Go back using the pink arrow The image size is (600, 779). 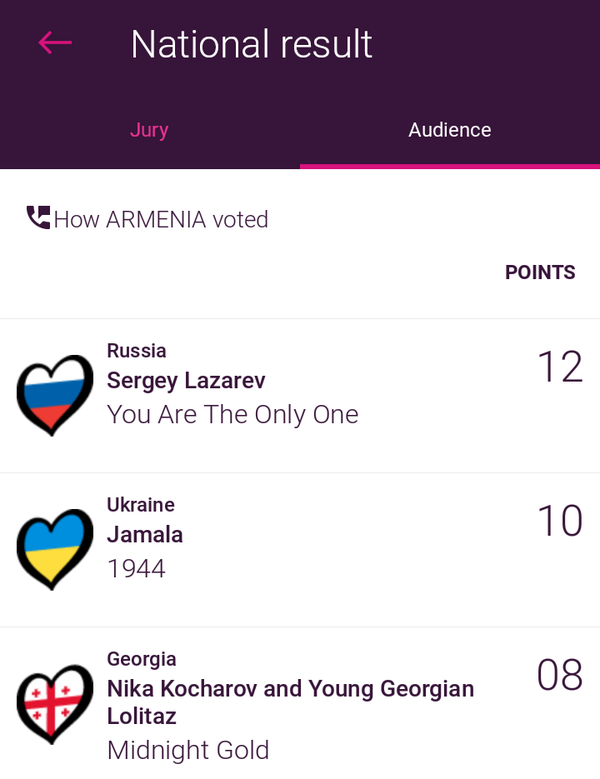pos(55,42)
